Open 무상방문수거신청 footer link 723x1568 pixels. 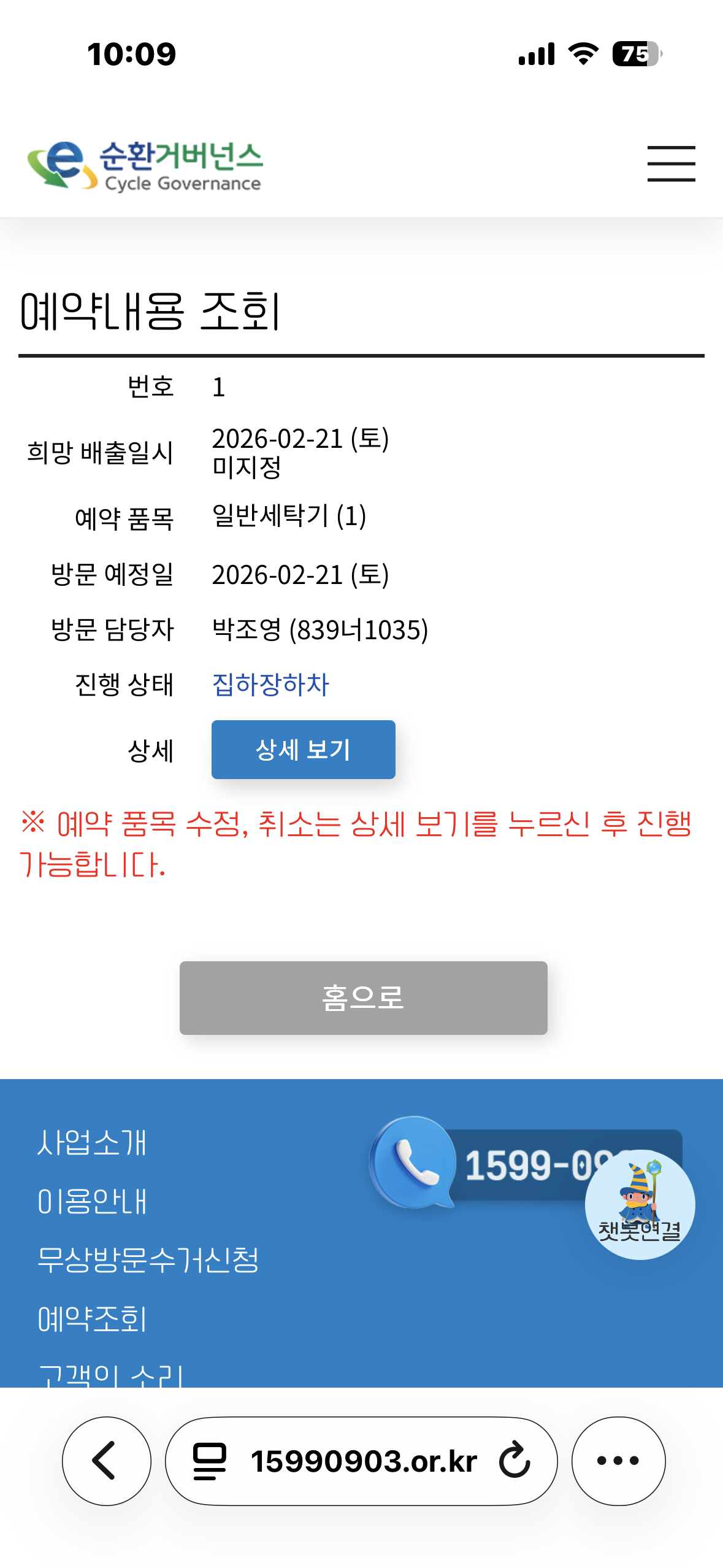click(x=148, y=1260)
